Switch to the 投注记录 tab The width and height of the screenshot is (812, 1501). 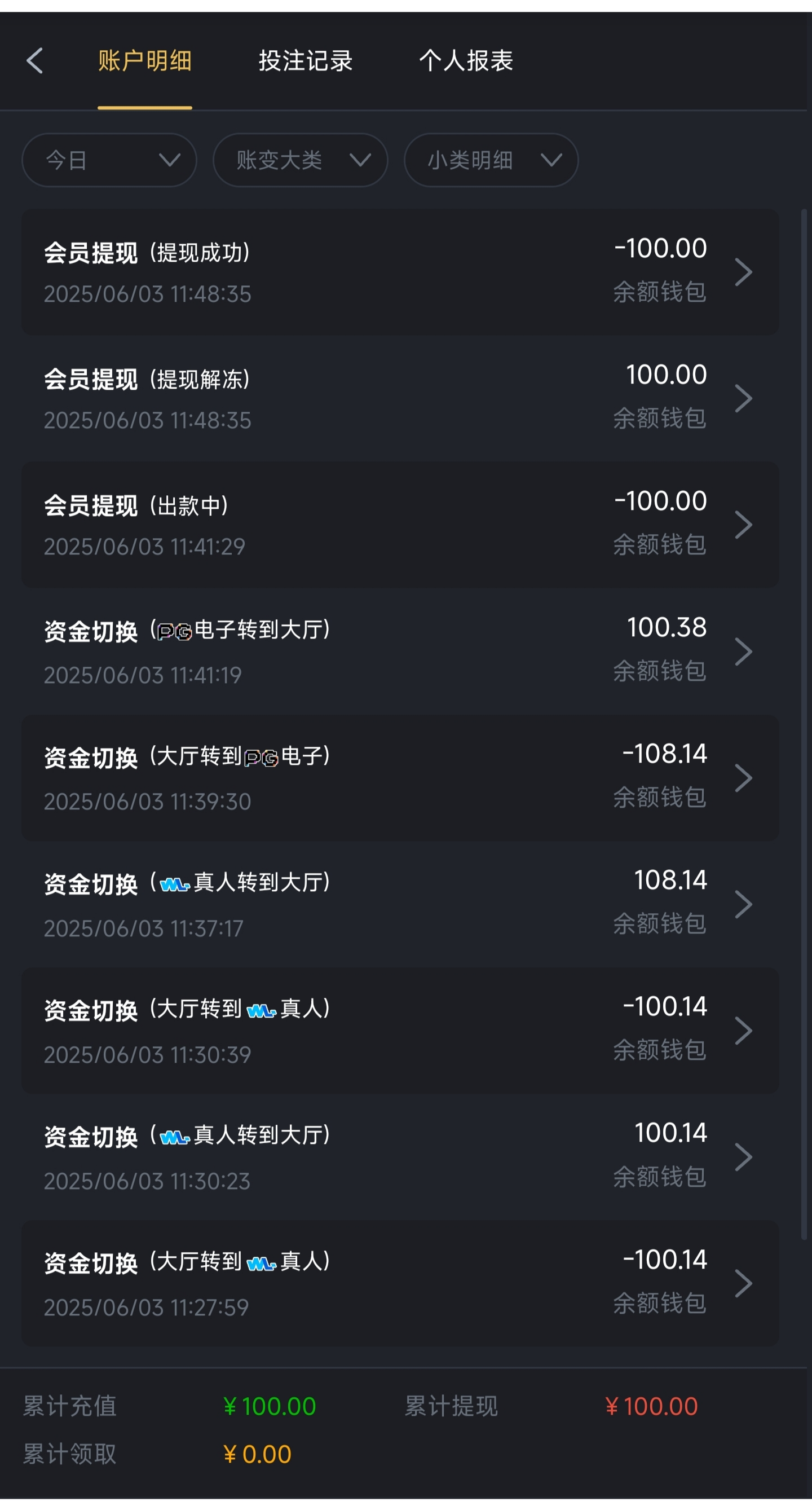click(x=305, y=60)
